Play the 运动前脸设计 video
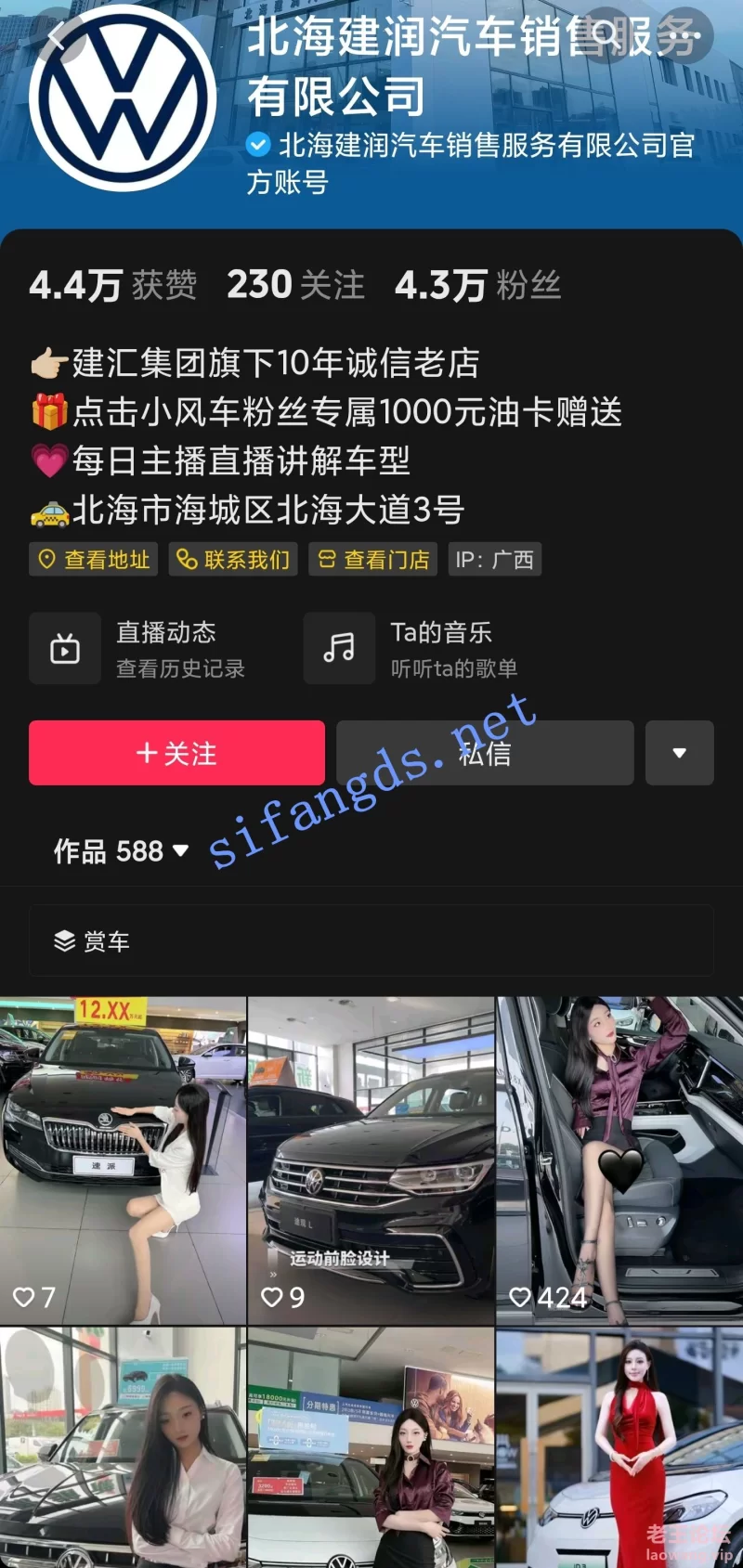This screenshot has height=1568, width=743. (x=371, y=1160)
